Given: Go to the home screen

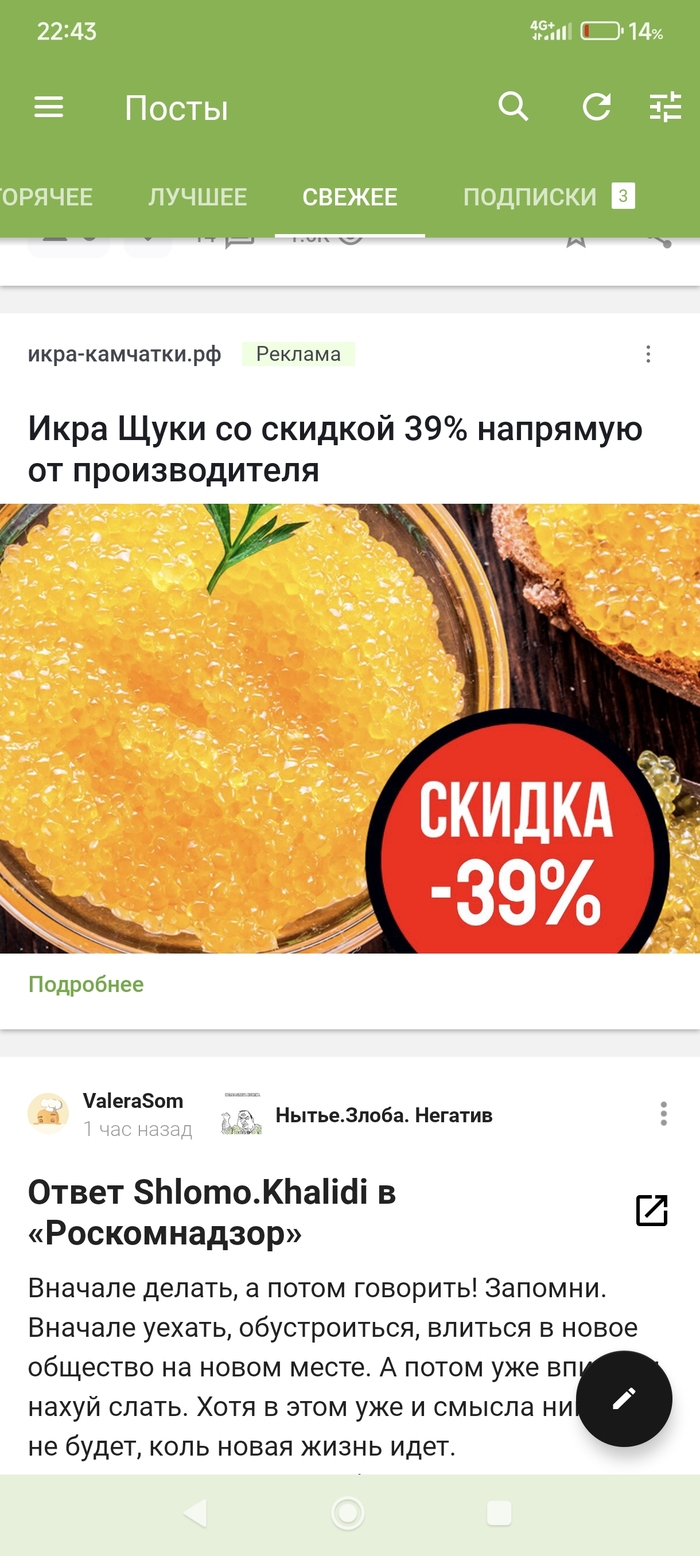Looking at the screenshot, I should (x=348, y=1513).
